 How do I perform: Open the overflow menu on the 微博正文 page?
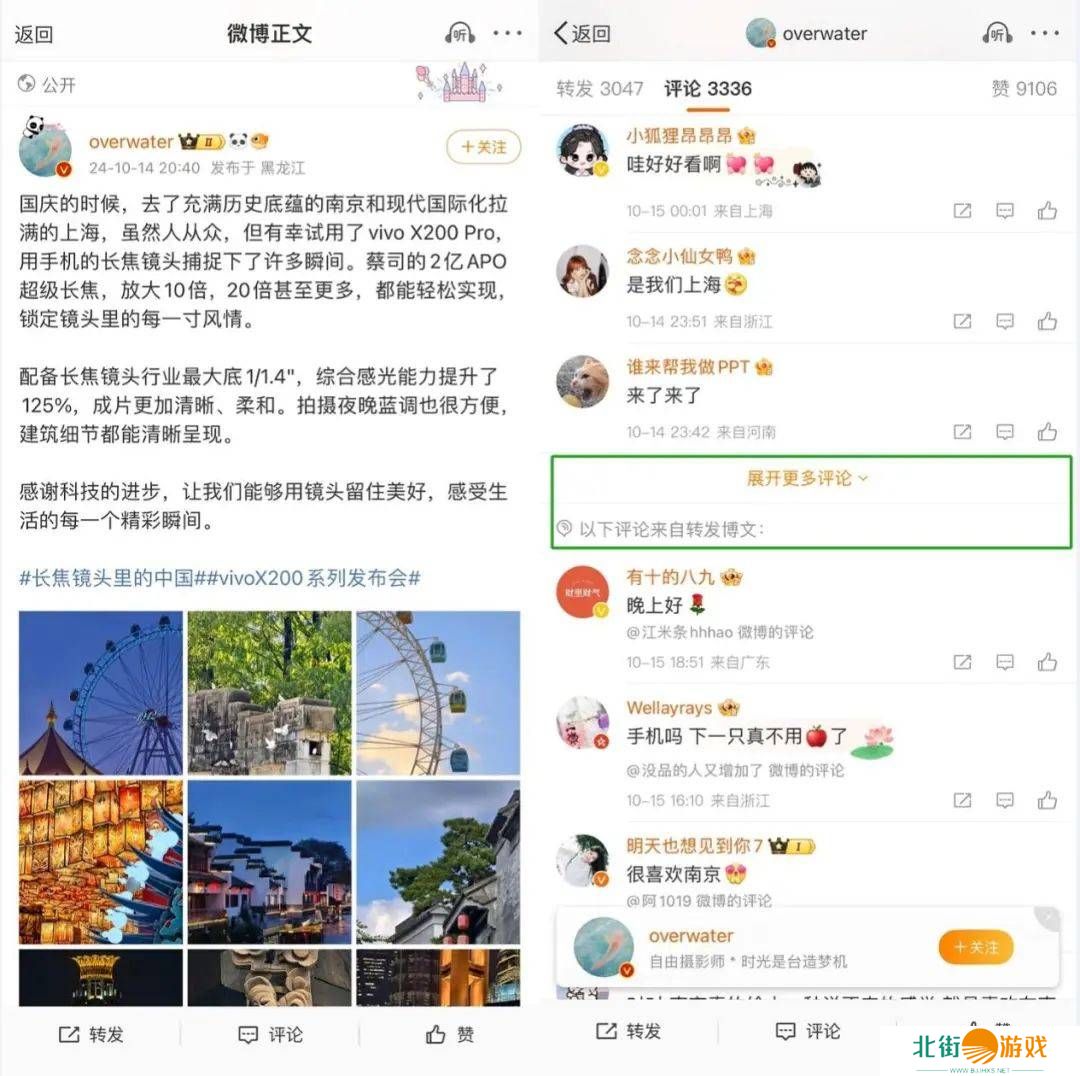[x=507, y=33]
